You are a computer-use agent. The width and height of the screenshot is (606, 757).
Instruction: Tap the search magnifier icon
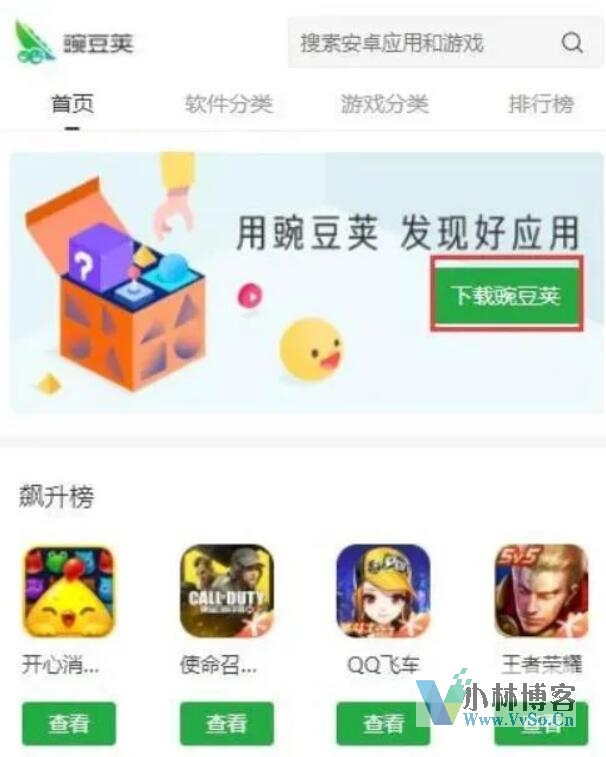coord(571,43)
